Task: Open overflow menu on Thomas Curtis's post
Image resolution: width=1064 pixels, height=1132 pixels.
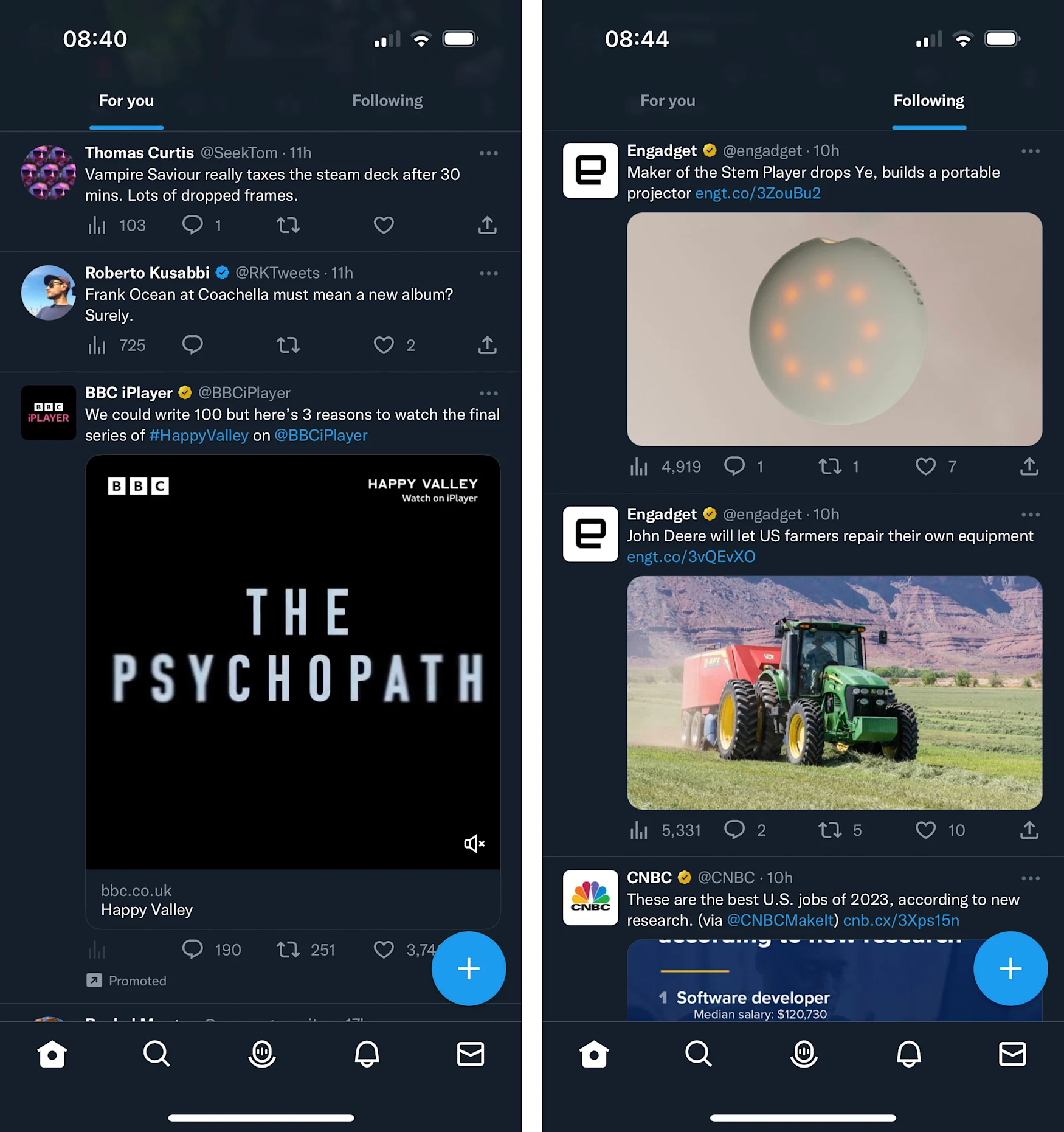Action: [x=488, y=153]
